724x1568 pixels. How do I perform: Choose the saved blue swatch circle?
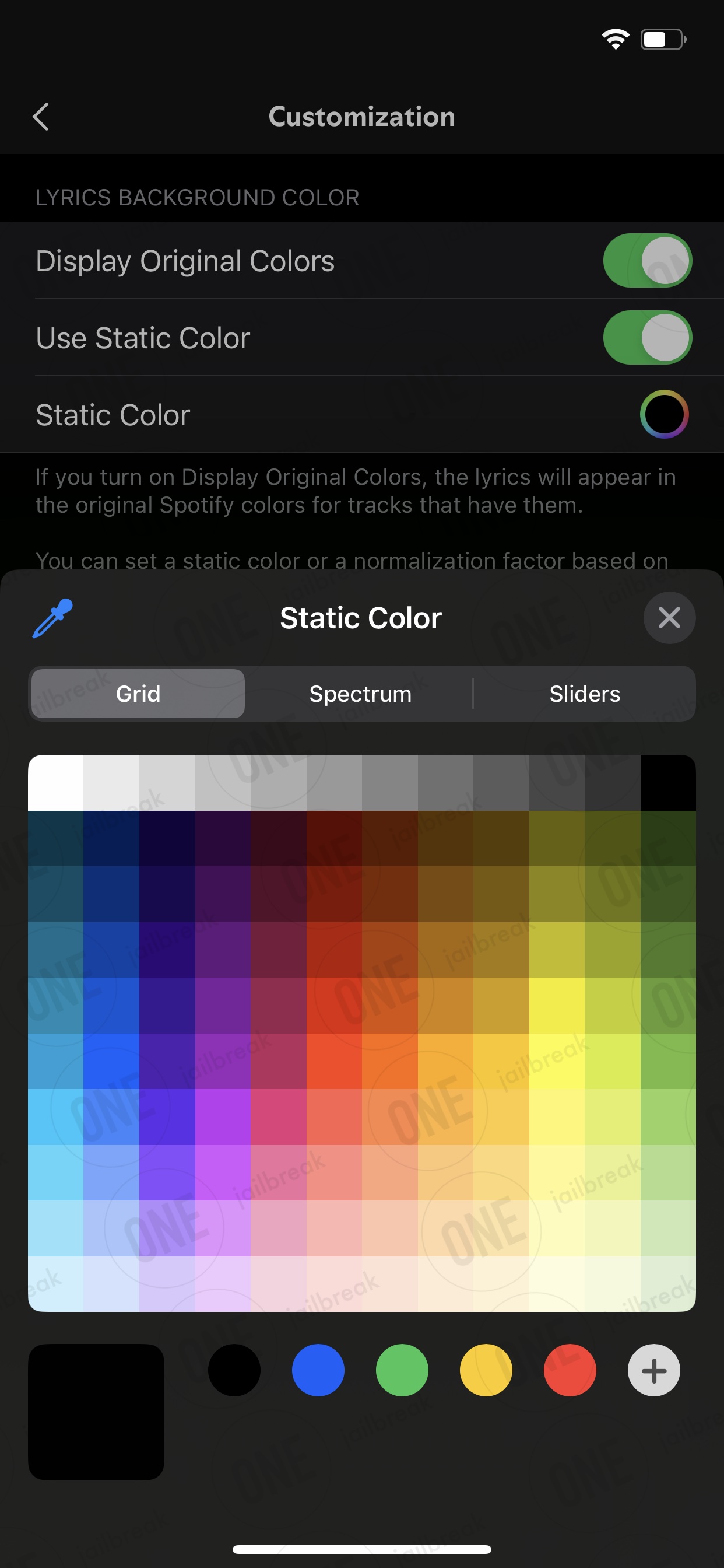pyautogui.click(x=318, y=1370)
